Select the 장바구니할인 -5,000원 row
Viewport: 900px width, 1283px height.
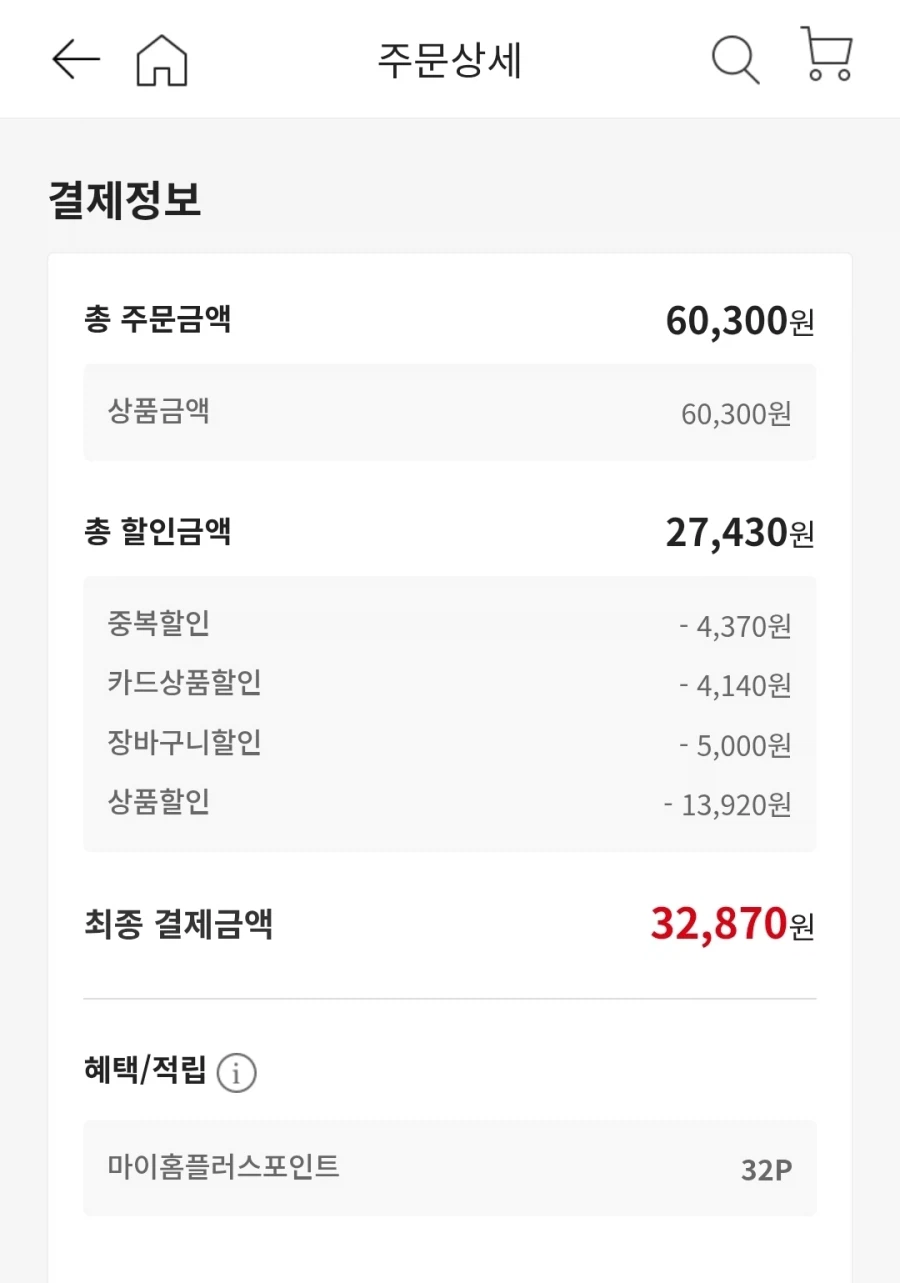click(x=184, y=744)
